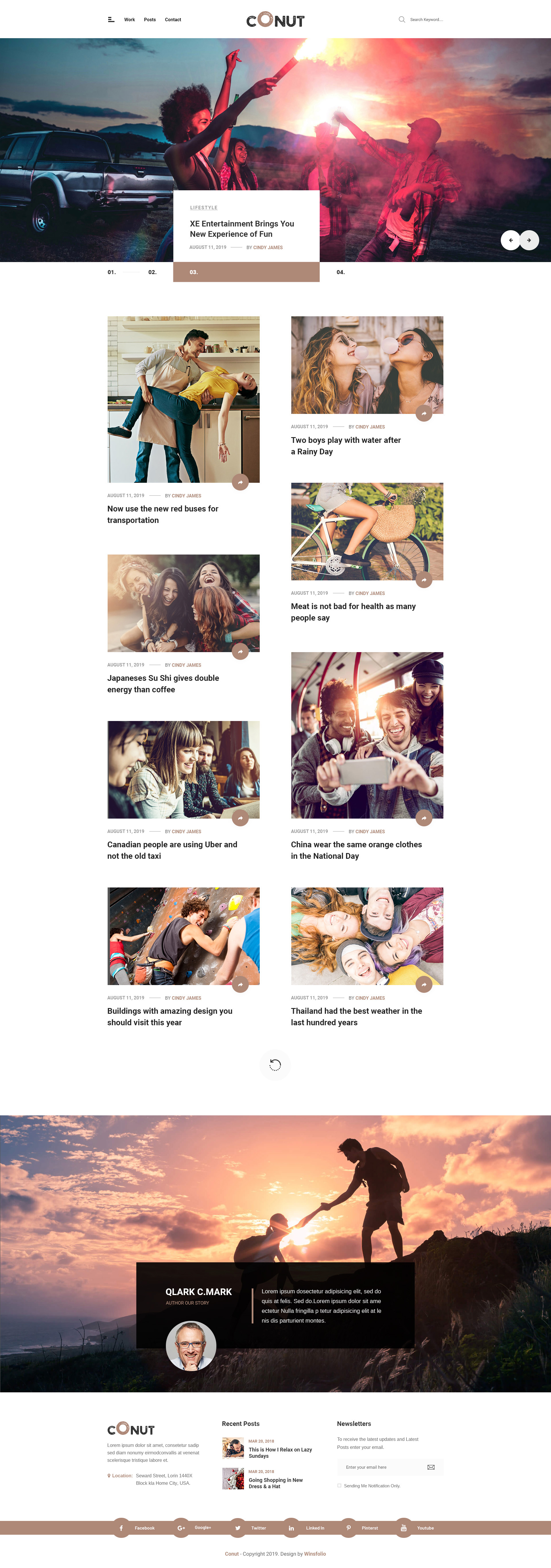Open the Work nav link

click(129, 20)
